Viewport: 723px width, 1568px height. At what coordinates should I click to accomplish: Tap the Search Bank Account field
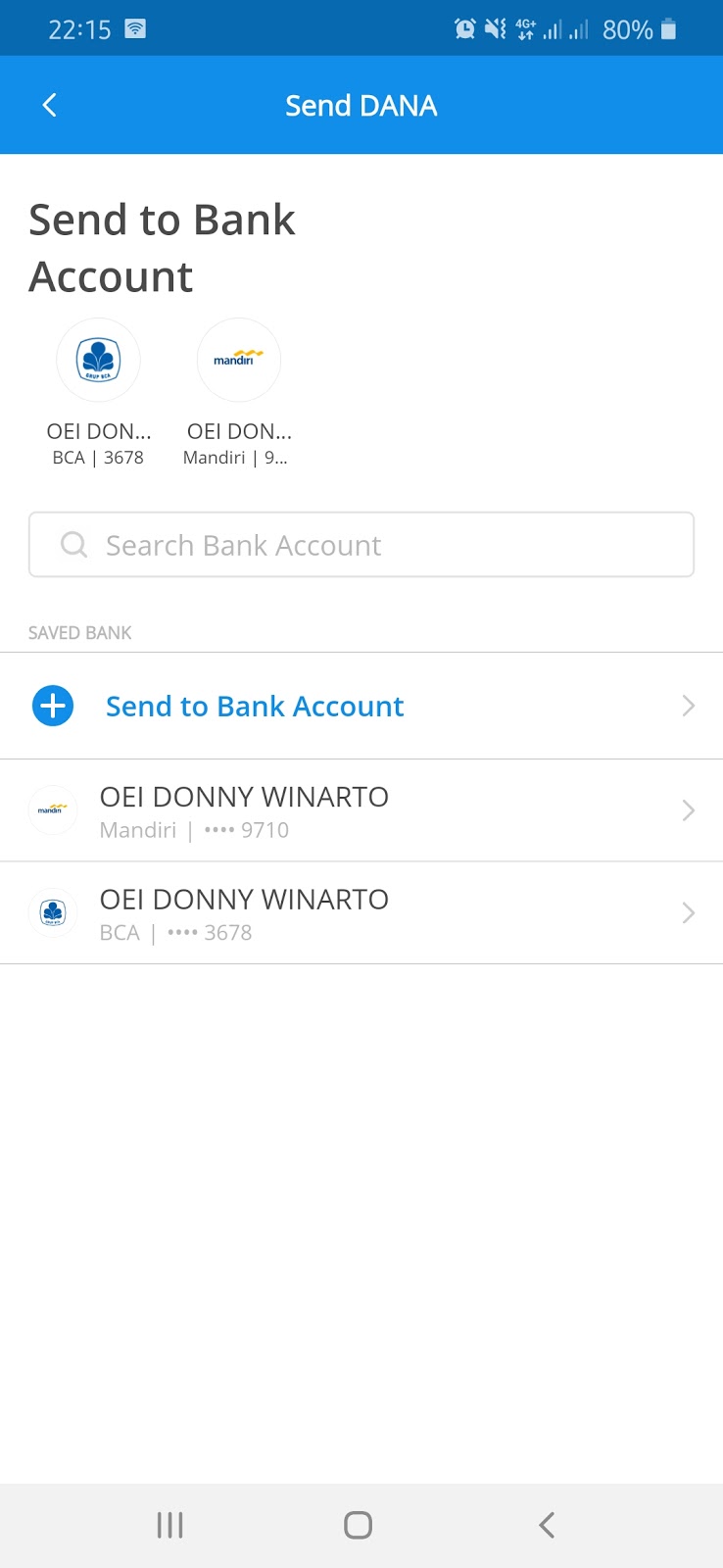361,545
